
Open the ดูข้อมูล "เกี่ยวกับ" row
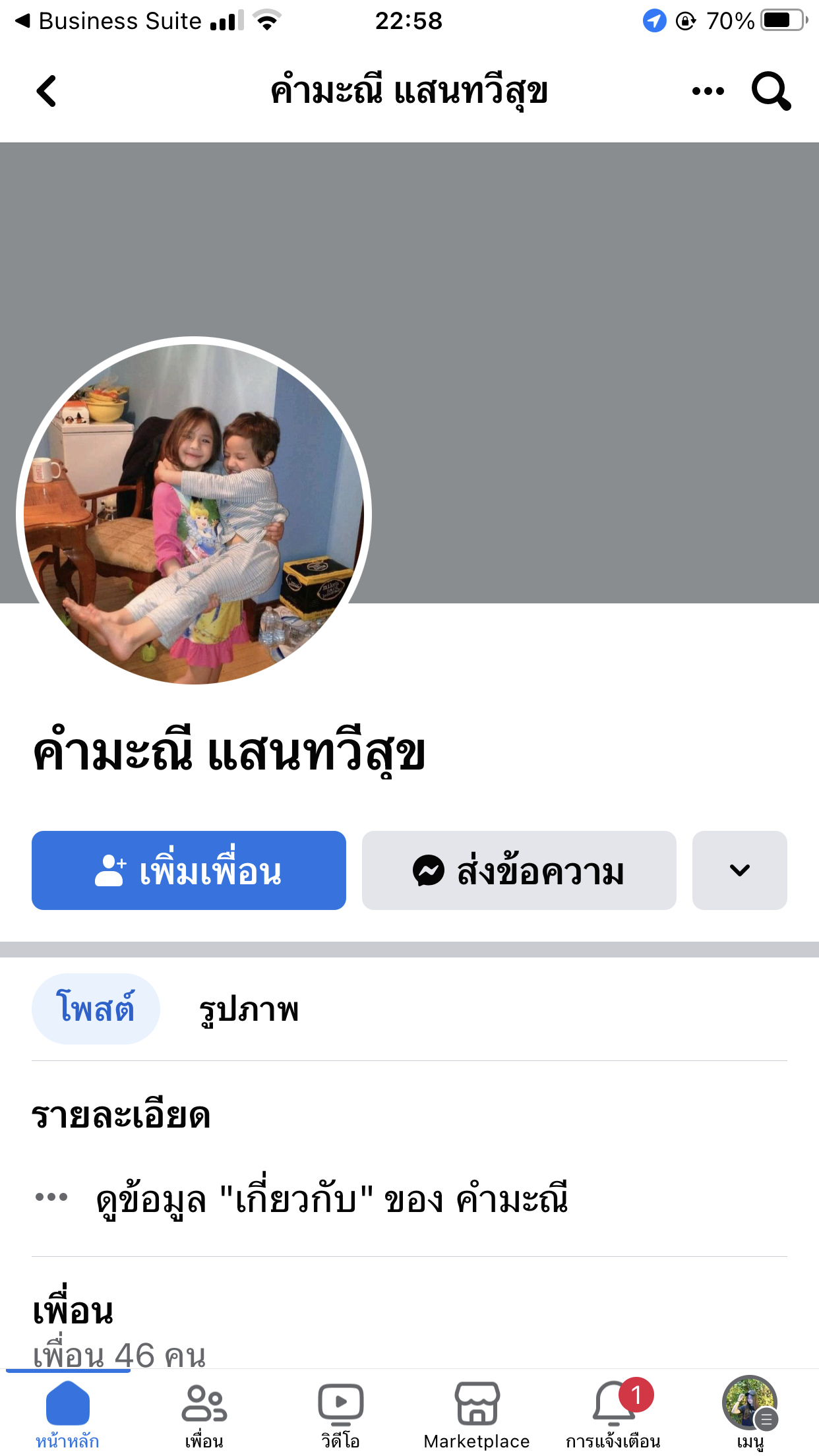(330, 1199)
